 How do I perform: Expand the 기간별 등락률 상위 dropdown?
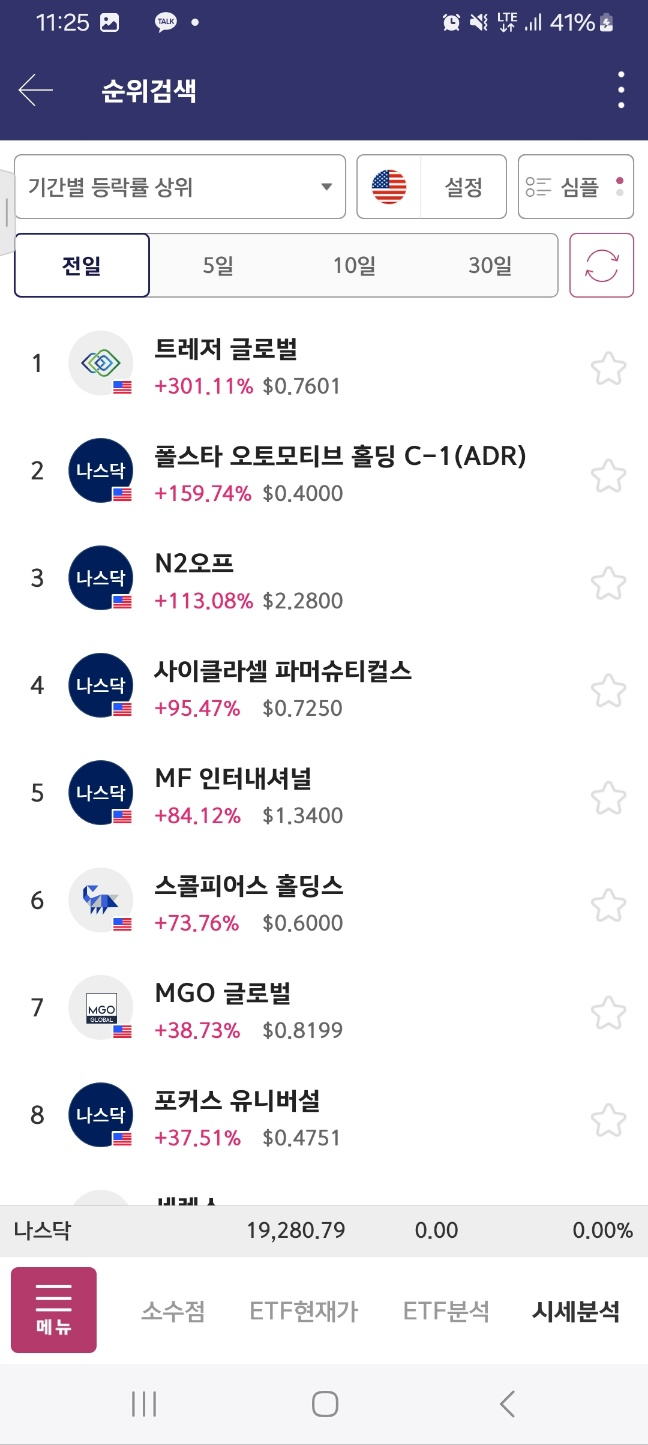[180, 186]
